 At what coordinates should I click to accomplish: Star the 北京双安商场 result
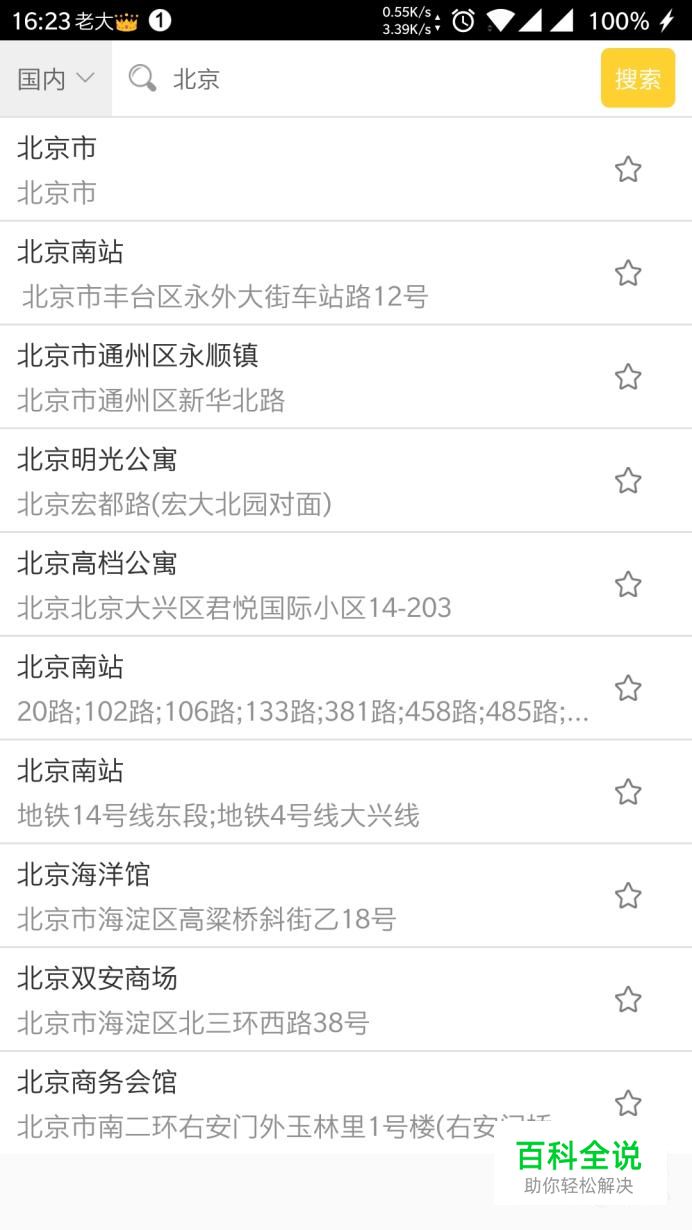tap(628, 1000)
